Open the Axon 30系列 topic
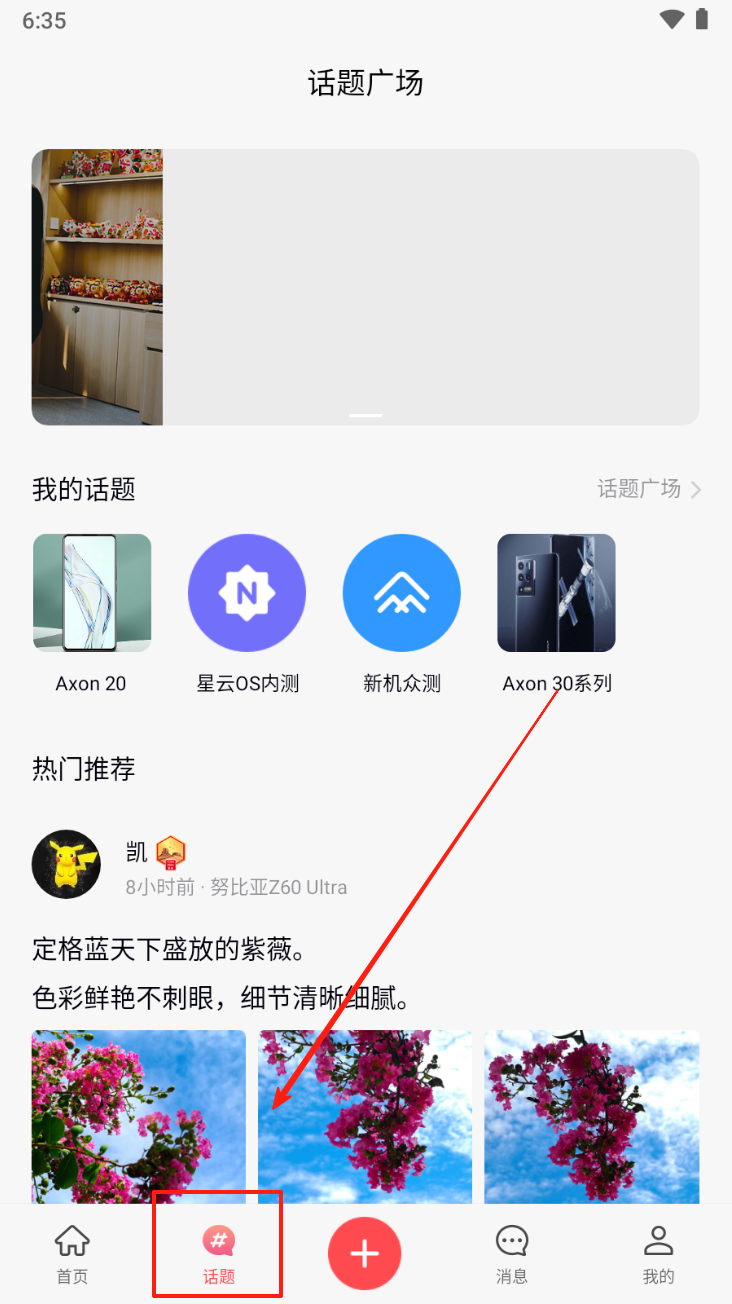Viewport: 732px width, 1304px height. pos(557,594)
